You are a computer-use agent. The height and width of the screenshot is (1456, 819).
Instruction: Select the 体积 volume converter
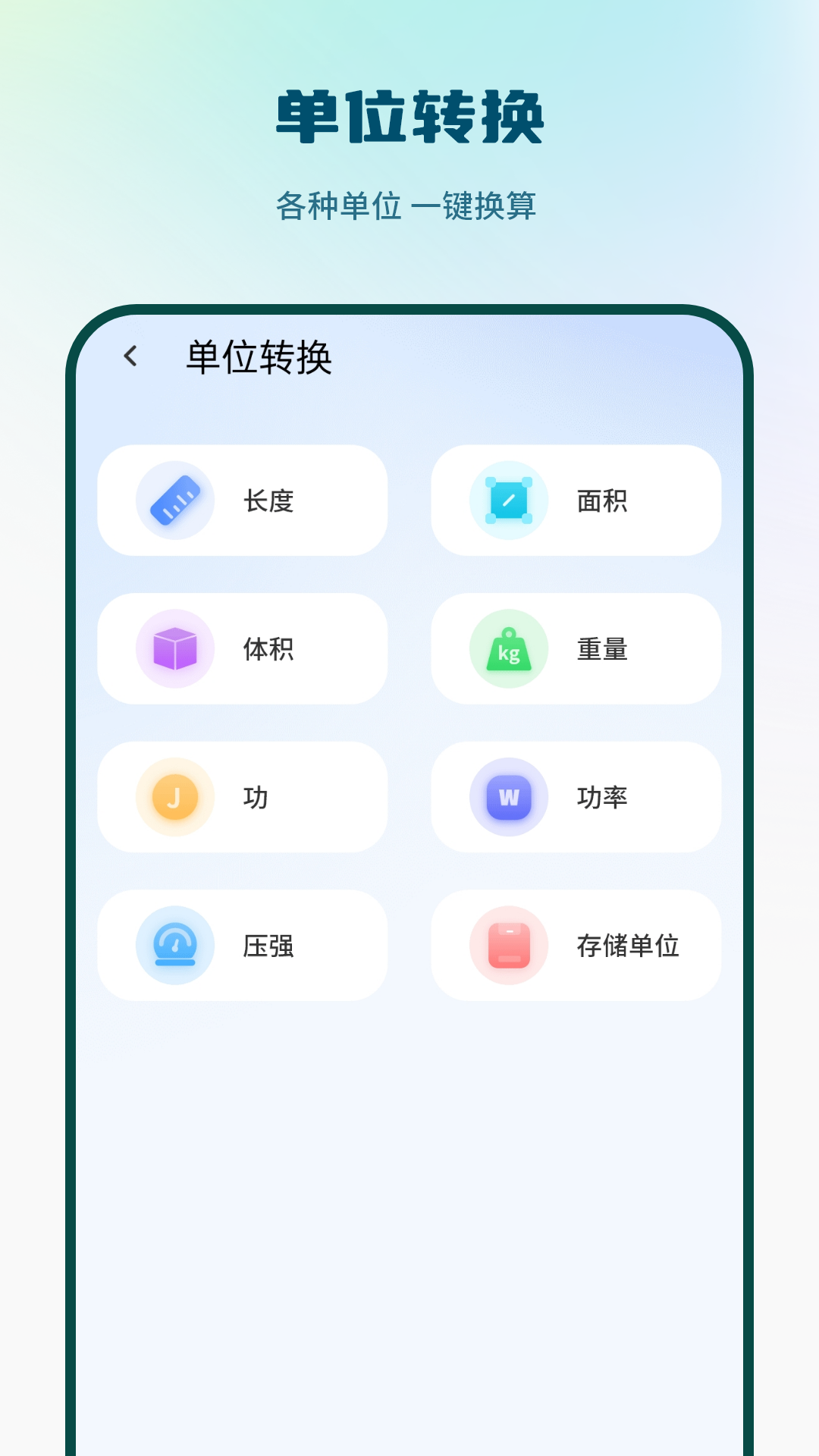241,648
